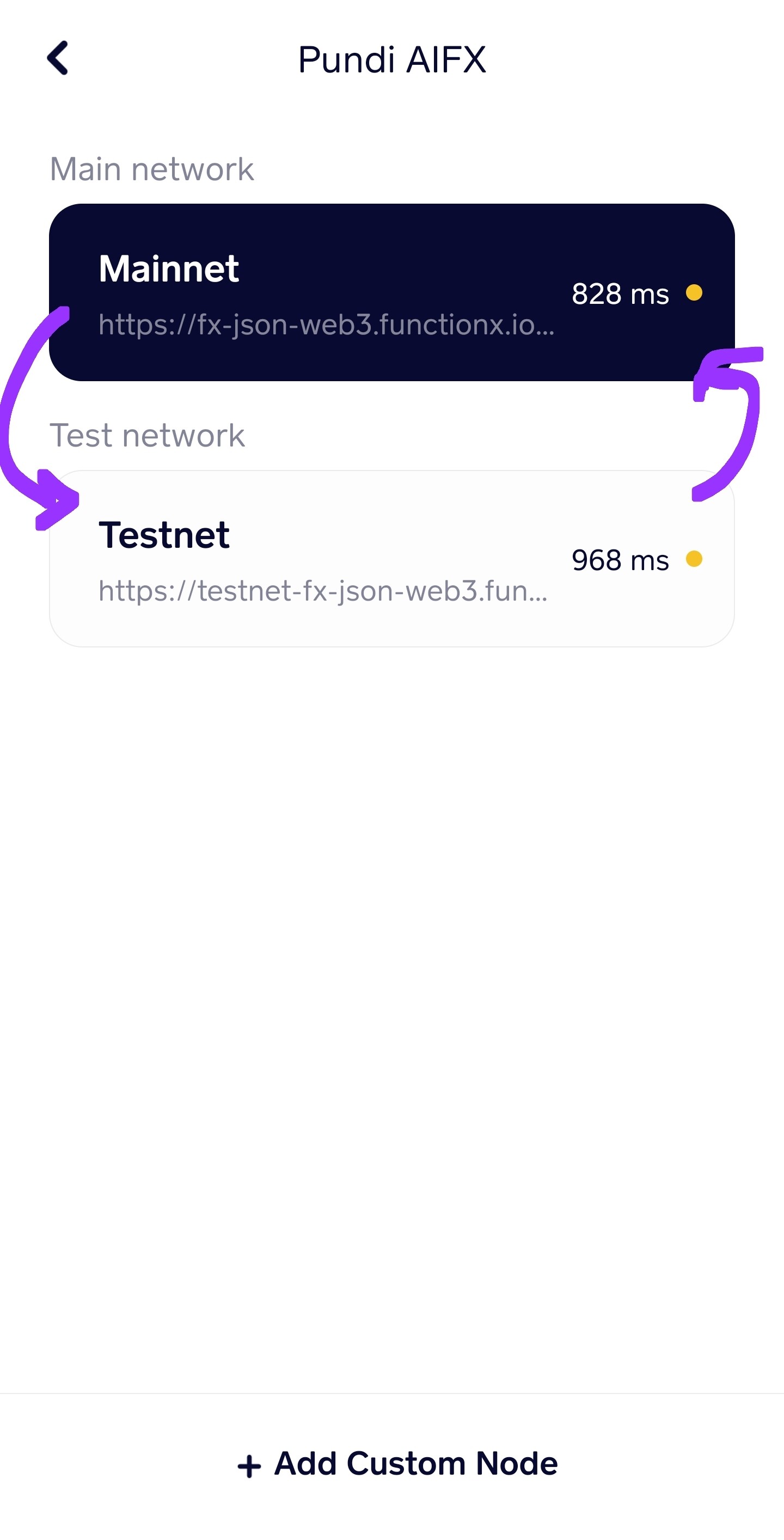Select the Mainnet network node
The image size is (784, 1540).
point(391,292)
